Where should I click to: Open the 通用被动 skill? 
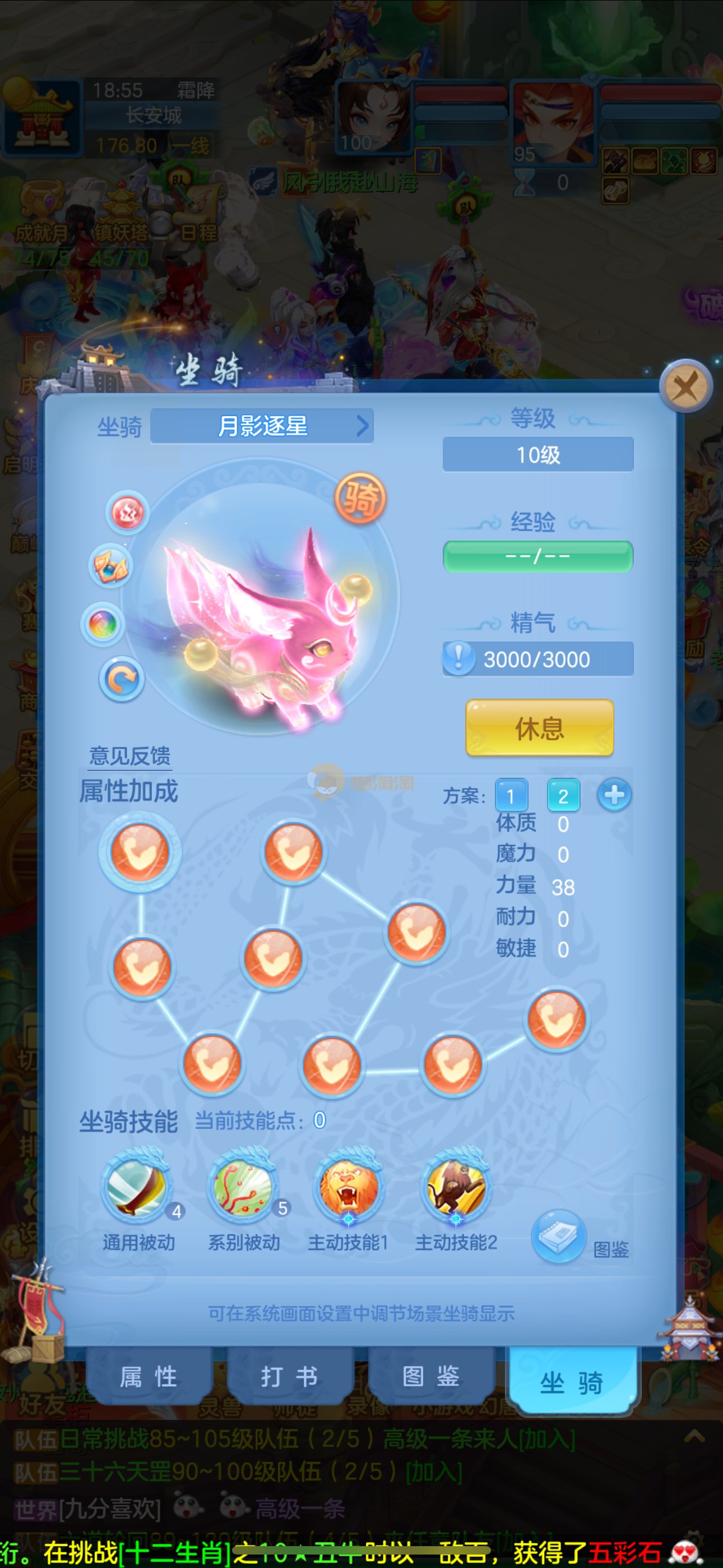pos(137,1187)
